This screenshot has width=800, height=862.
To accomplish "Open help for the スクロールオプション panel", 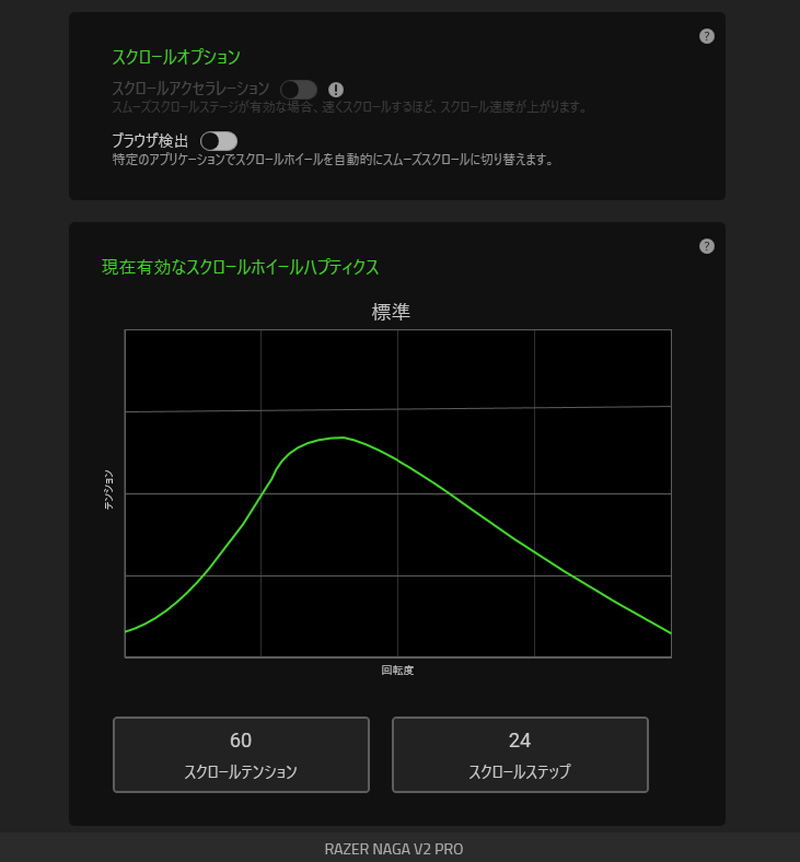I will tap(707, 36).
